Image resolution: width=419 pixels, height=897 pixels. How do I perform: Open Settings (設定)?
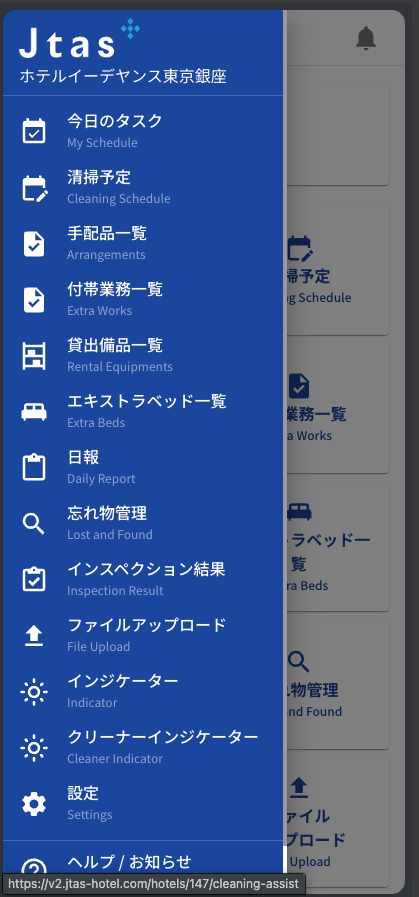[x=143, y=804]
